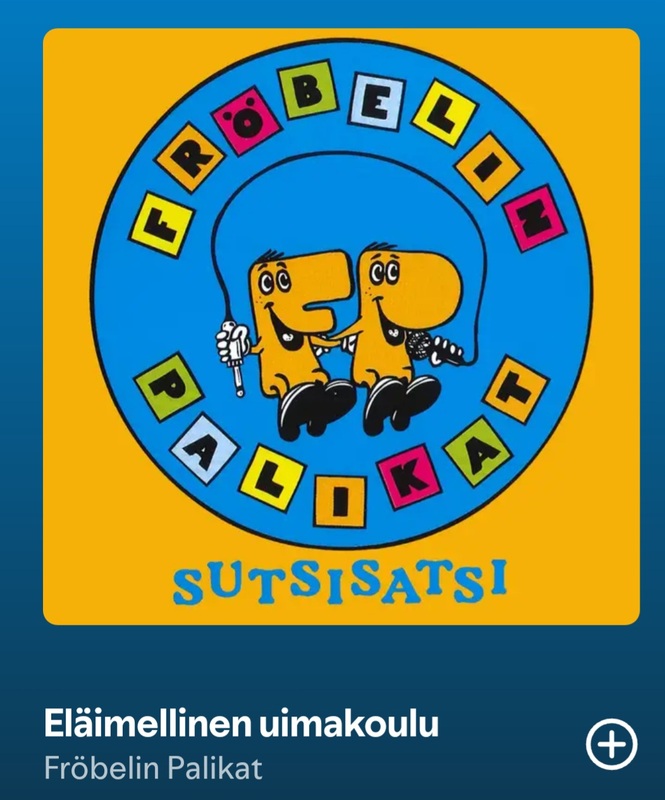This screenshot has width=665, height=800.
Task: Open the Fröbelin Palikat artist page
Action: (153, 769)
